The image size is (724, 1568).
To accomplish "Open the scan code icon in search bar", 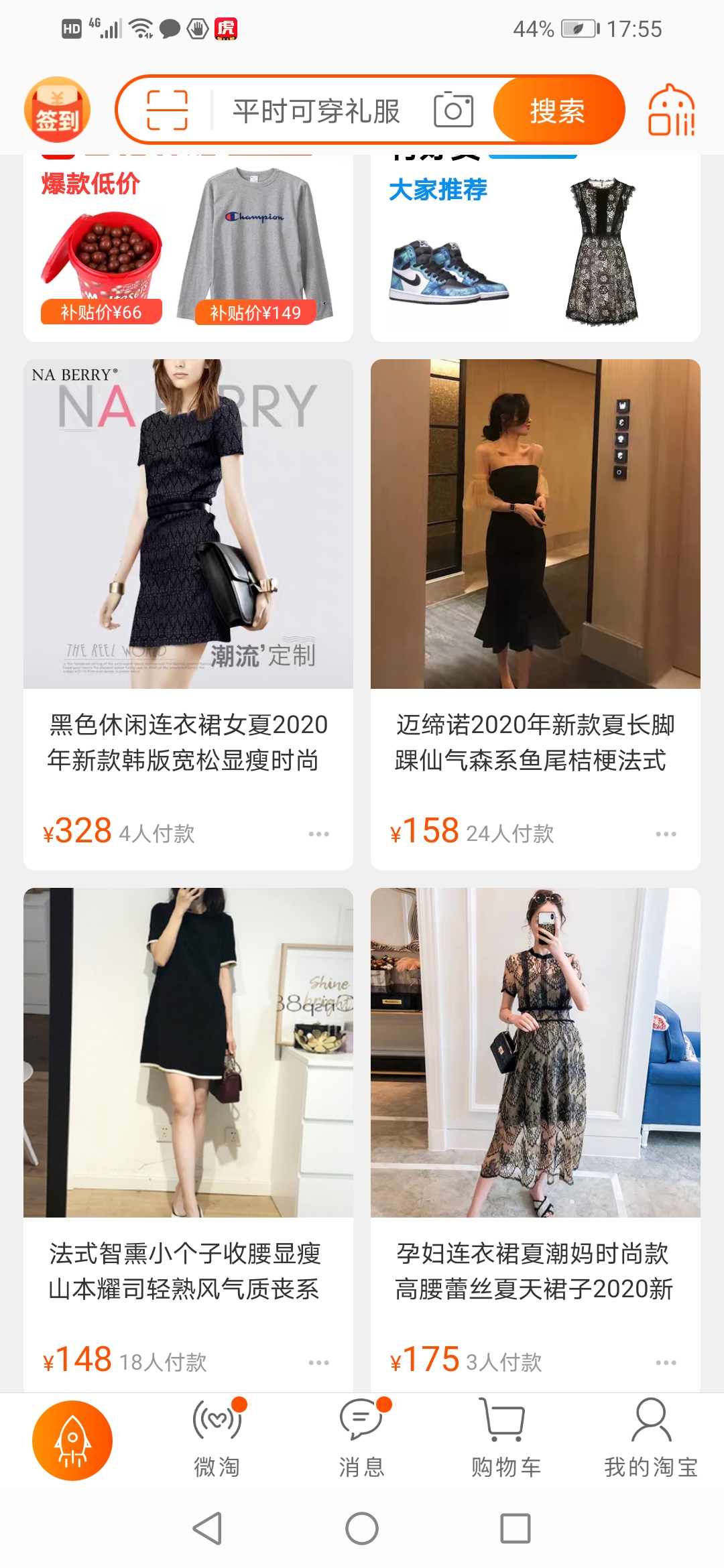I will [167, 110].
